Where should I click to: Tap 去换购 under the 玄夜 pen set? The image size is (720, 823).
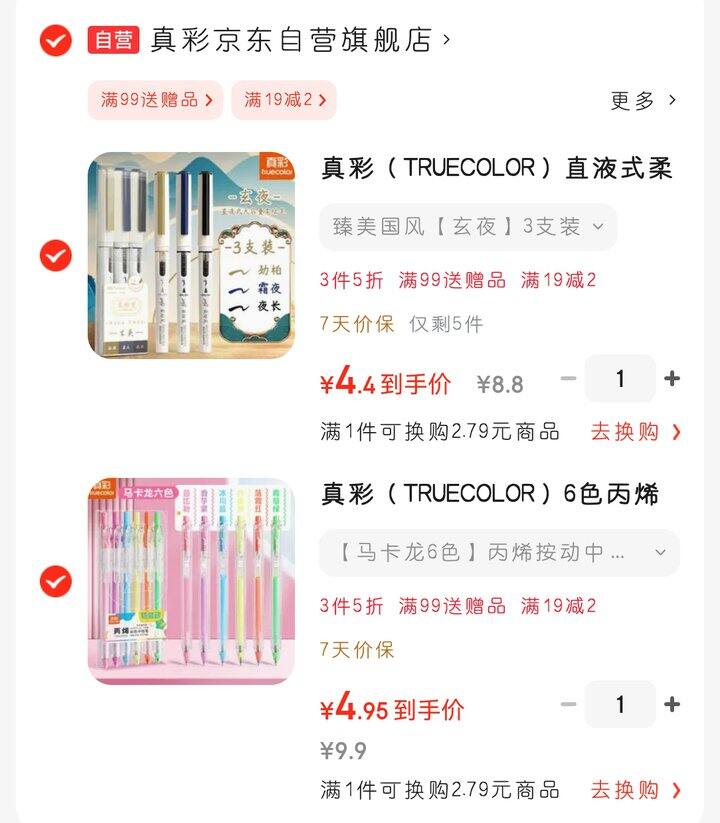point(635,432)
